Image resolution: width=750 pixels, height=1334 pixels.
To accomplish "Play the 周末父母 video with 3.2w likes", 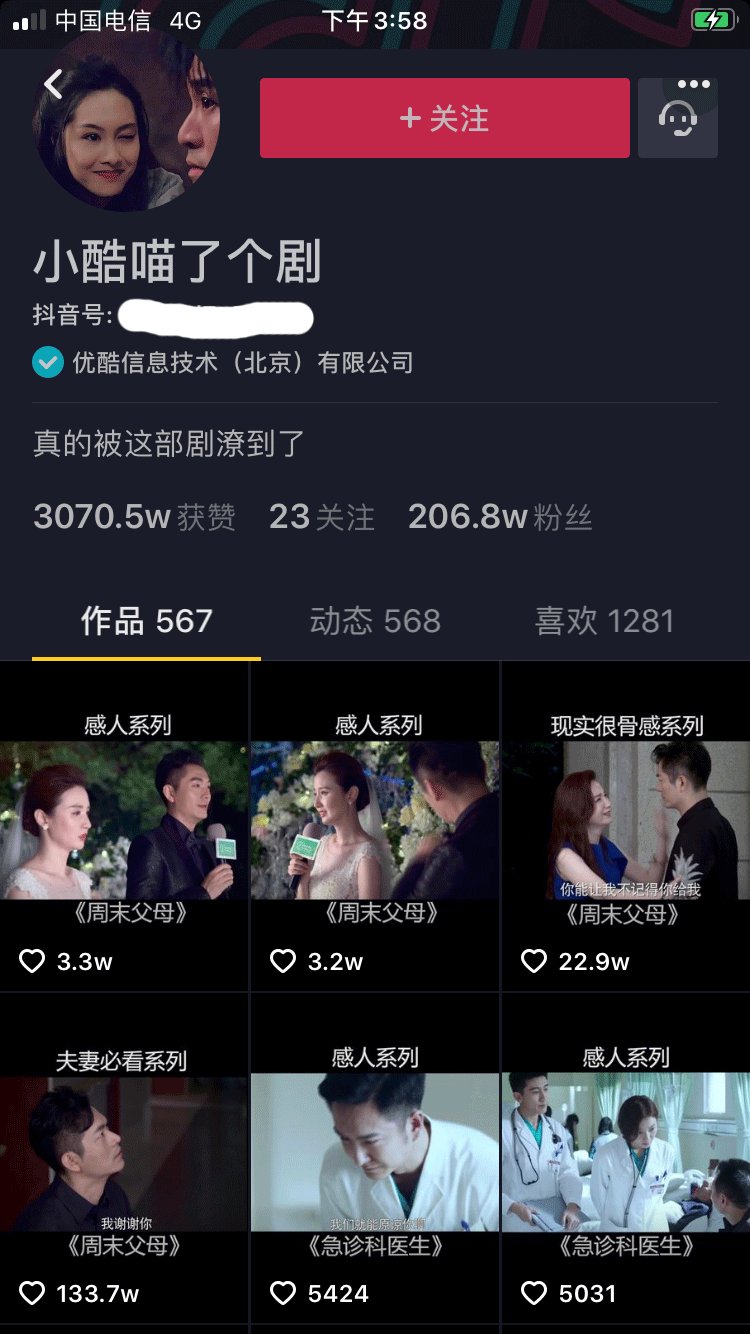I will coord(375,826).
